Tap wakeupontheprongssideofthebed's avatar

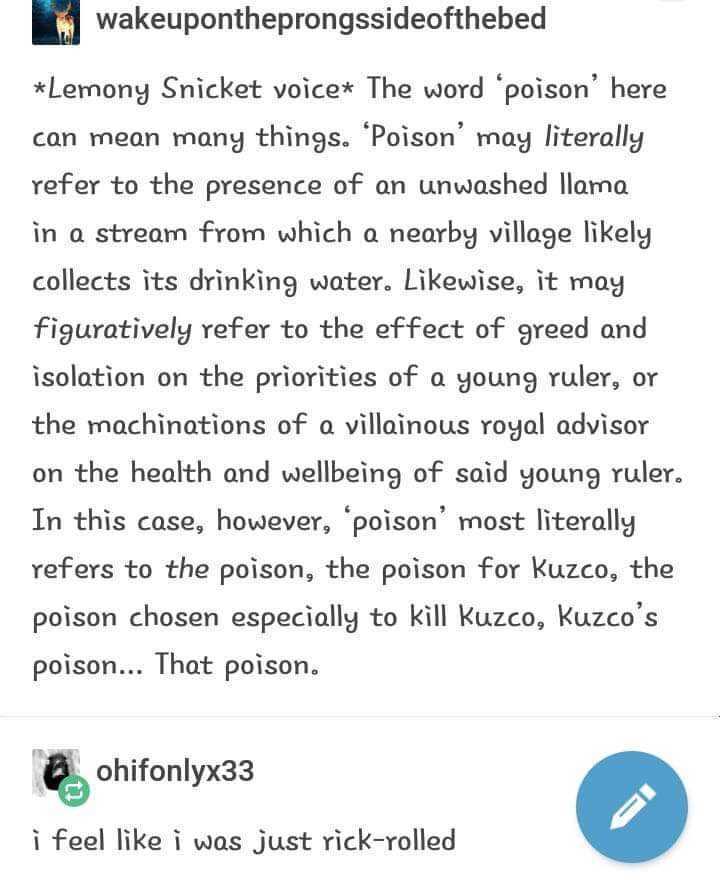(x=56, y=22)
